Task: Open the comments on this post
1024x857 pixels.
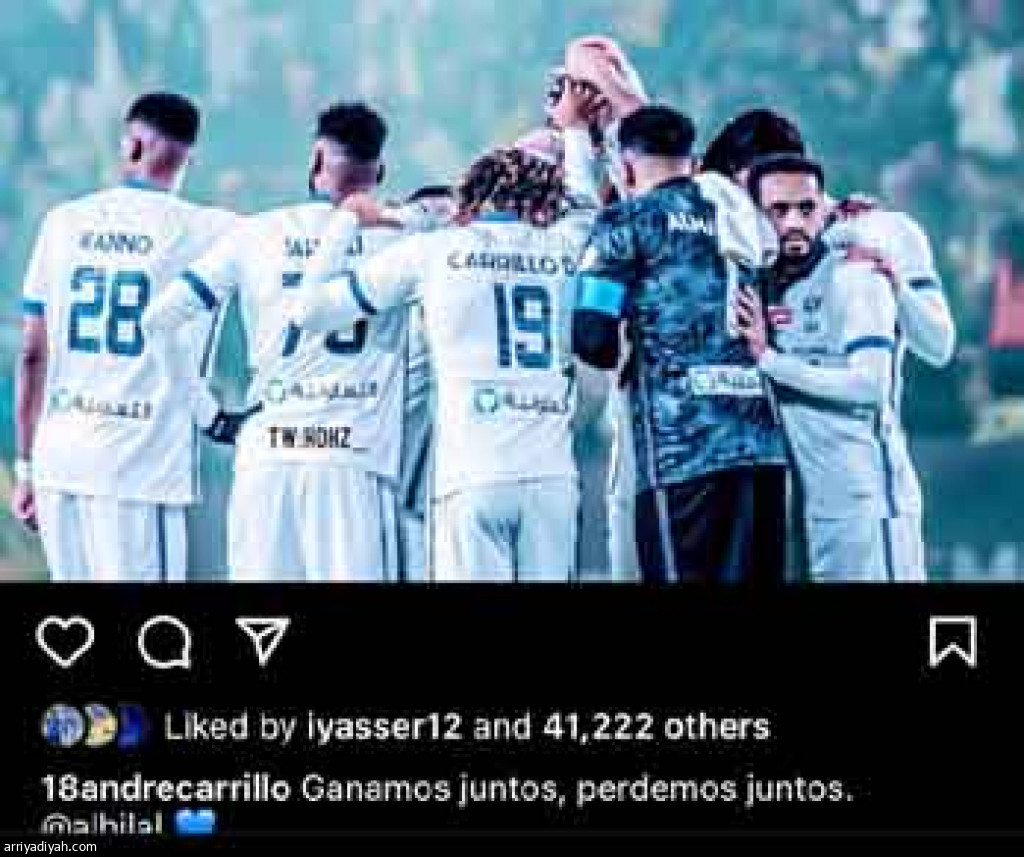Action: [164, 641]
